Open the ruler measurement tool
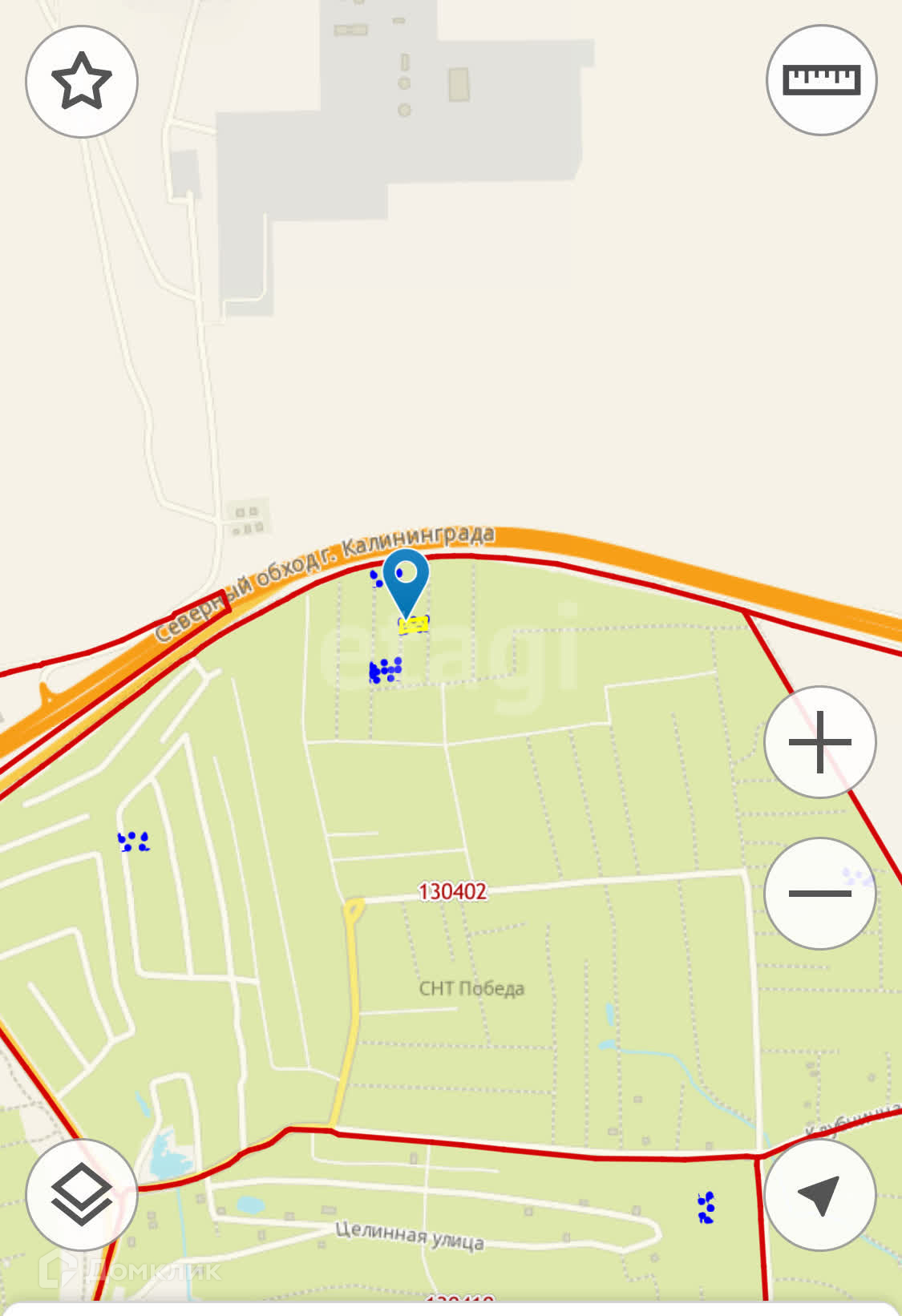 [x=822, y=80]
